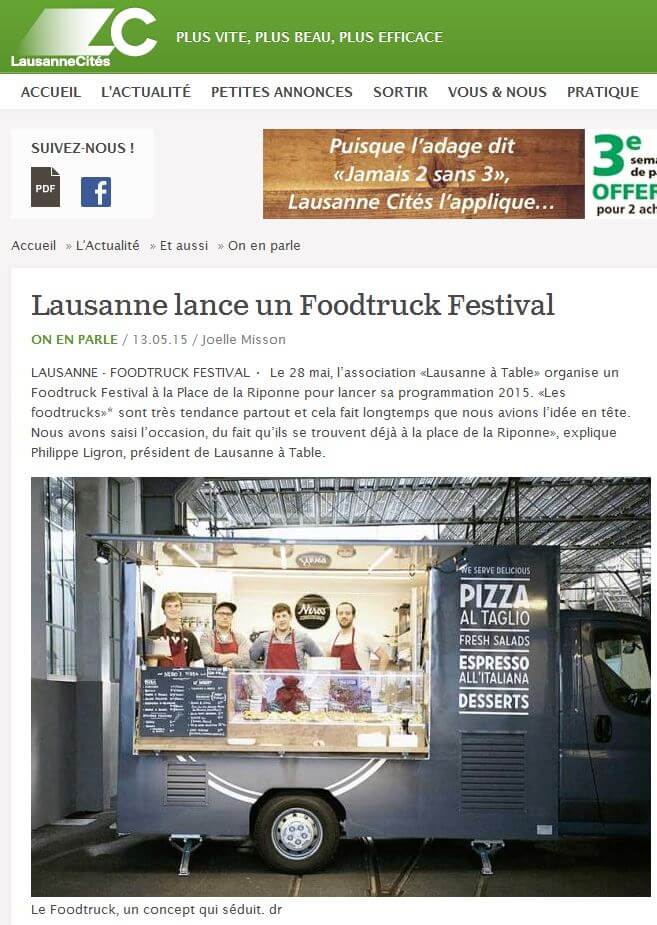Open the Accueil navigation tab
The image size is (657, 925).
51,92
